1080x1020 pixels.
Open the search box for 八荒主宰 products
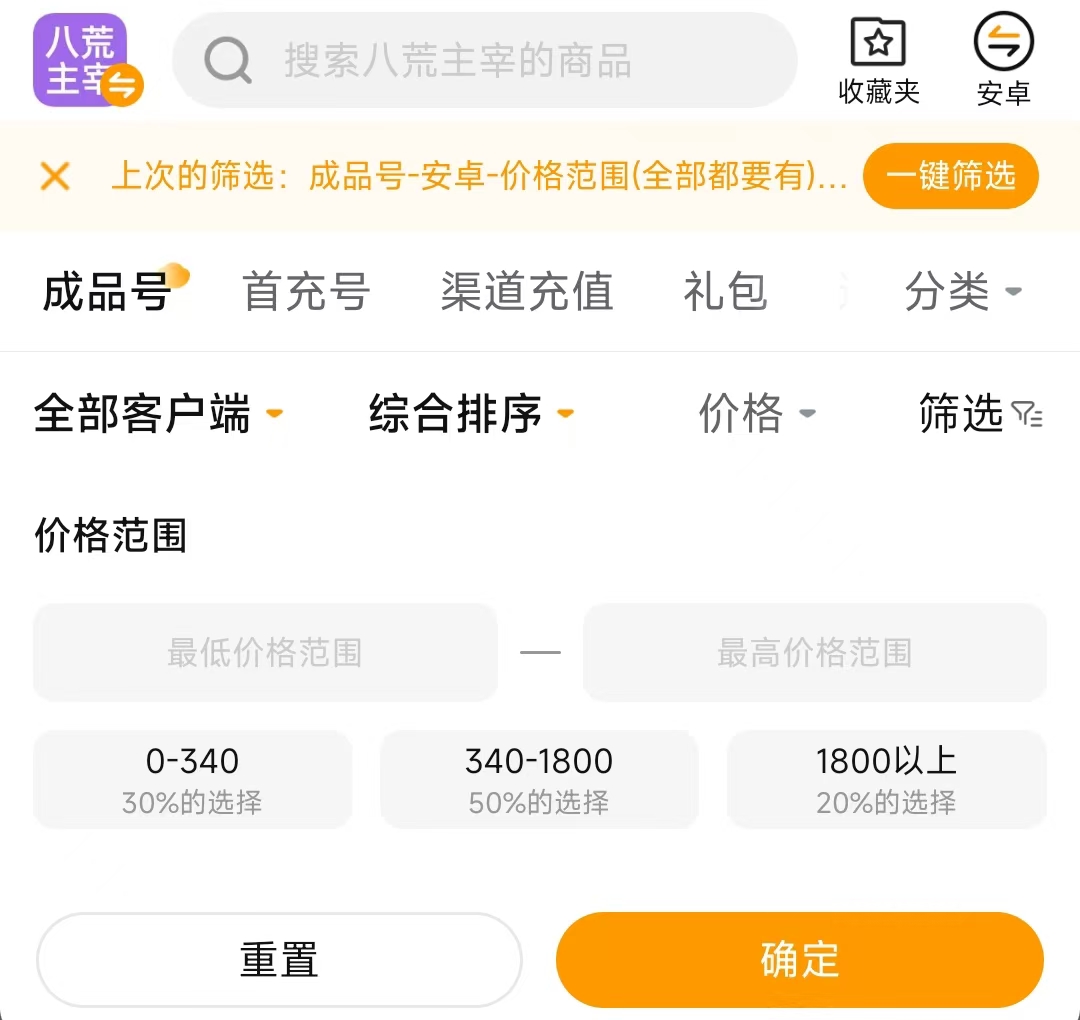coord(485,61)
